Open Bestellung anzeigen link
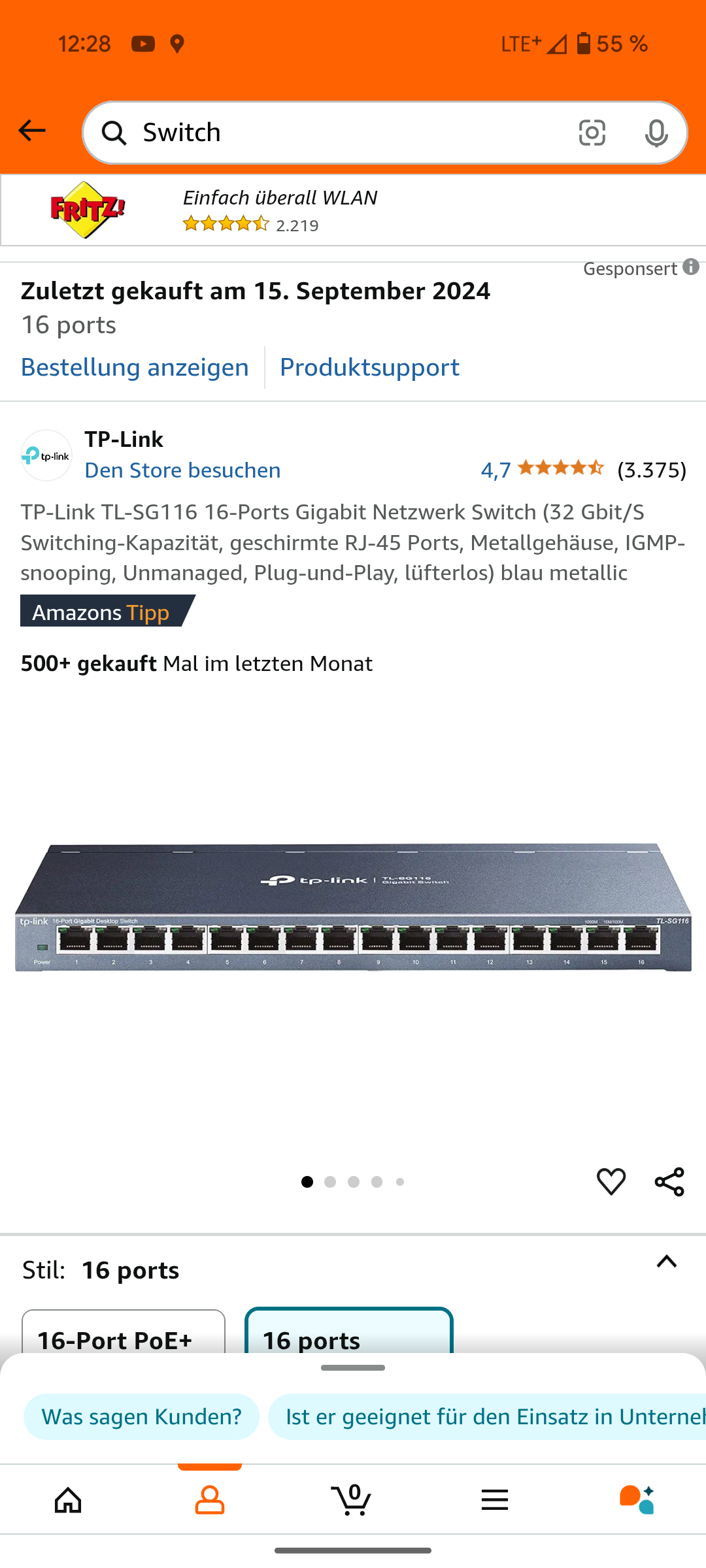The height and width of the screenshot is (1568, 706). (x=135, y=367)
